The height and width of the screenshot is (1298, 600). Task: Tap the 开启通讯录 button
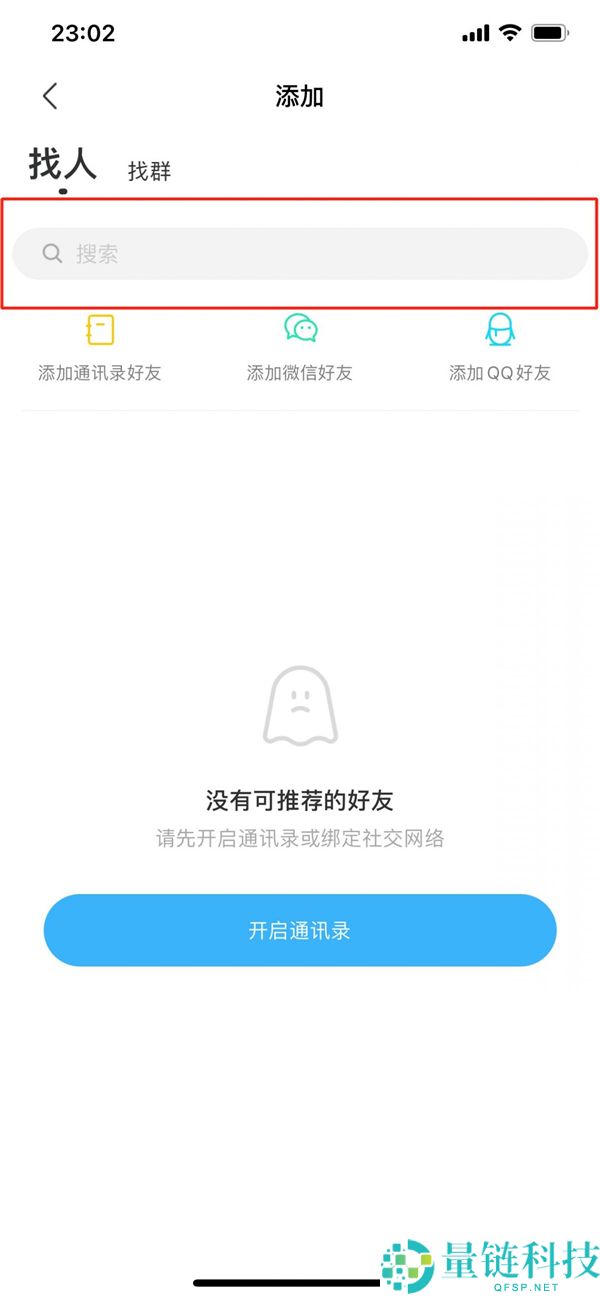click(x=299, y=930)
